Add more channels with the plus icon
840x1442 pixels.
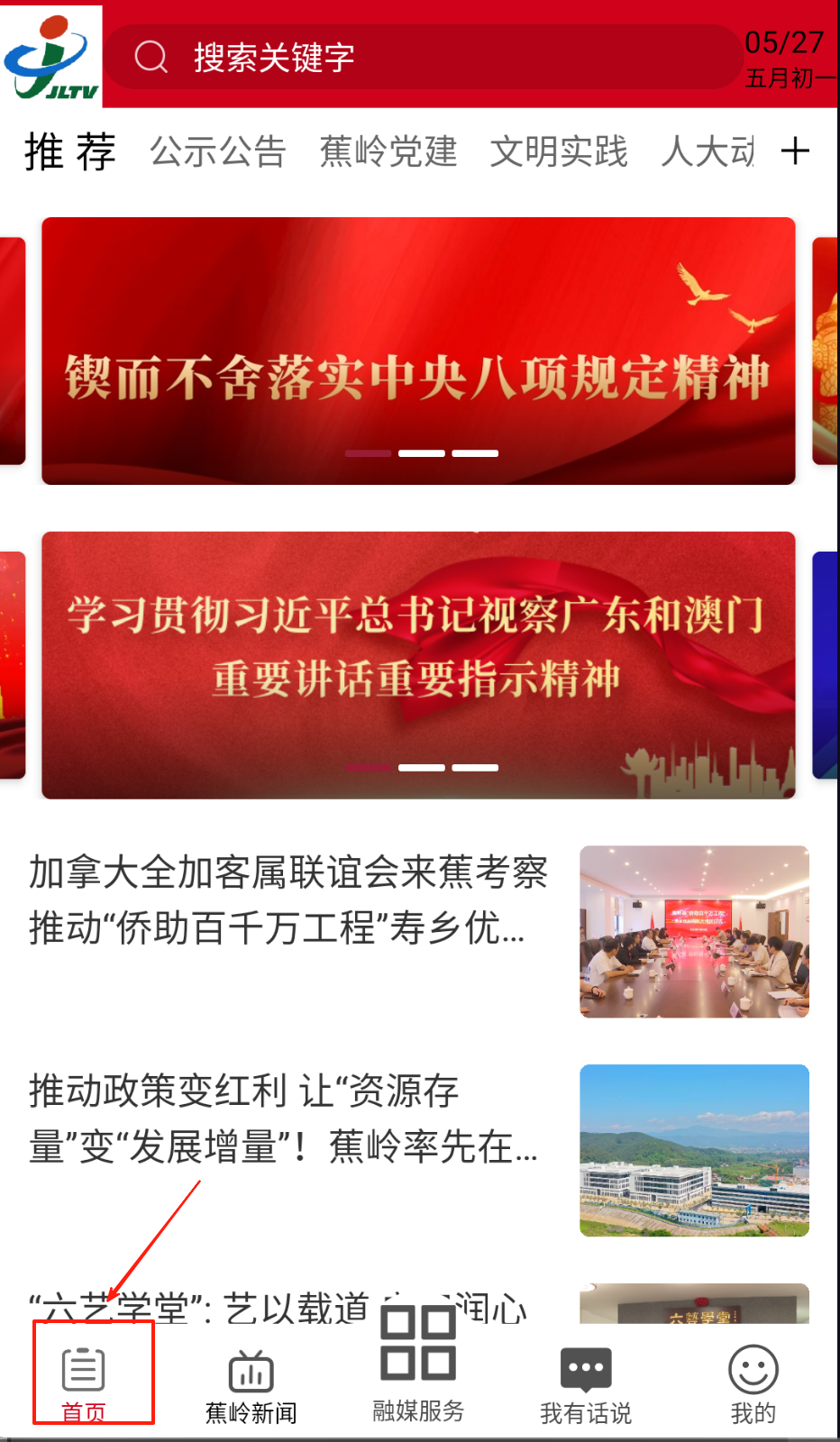tap(795, 151)
